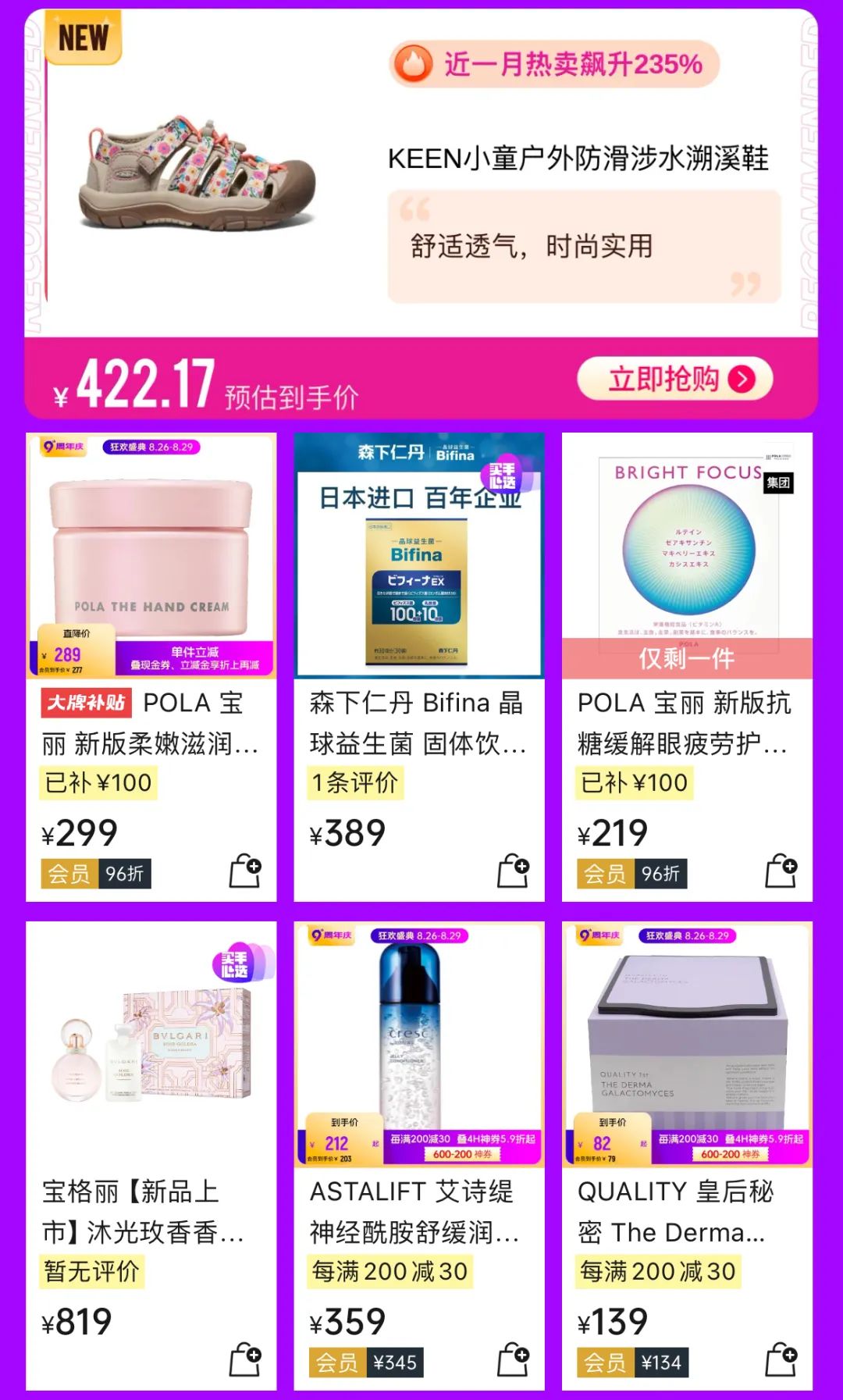Add the POLA hand cream to cart

pyautogui.click(x=245, y=871)
